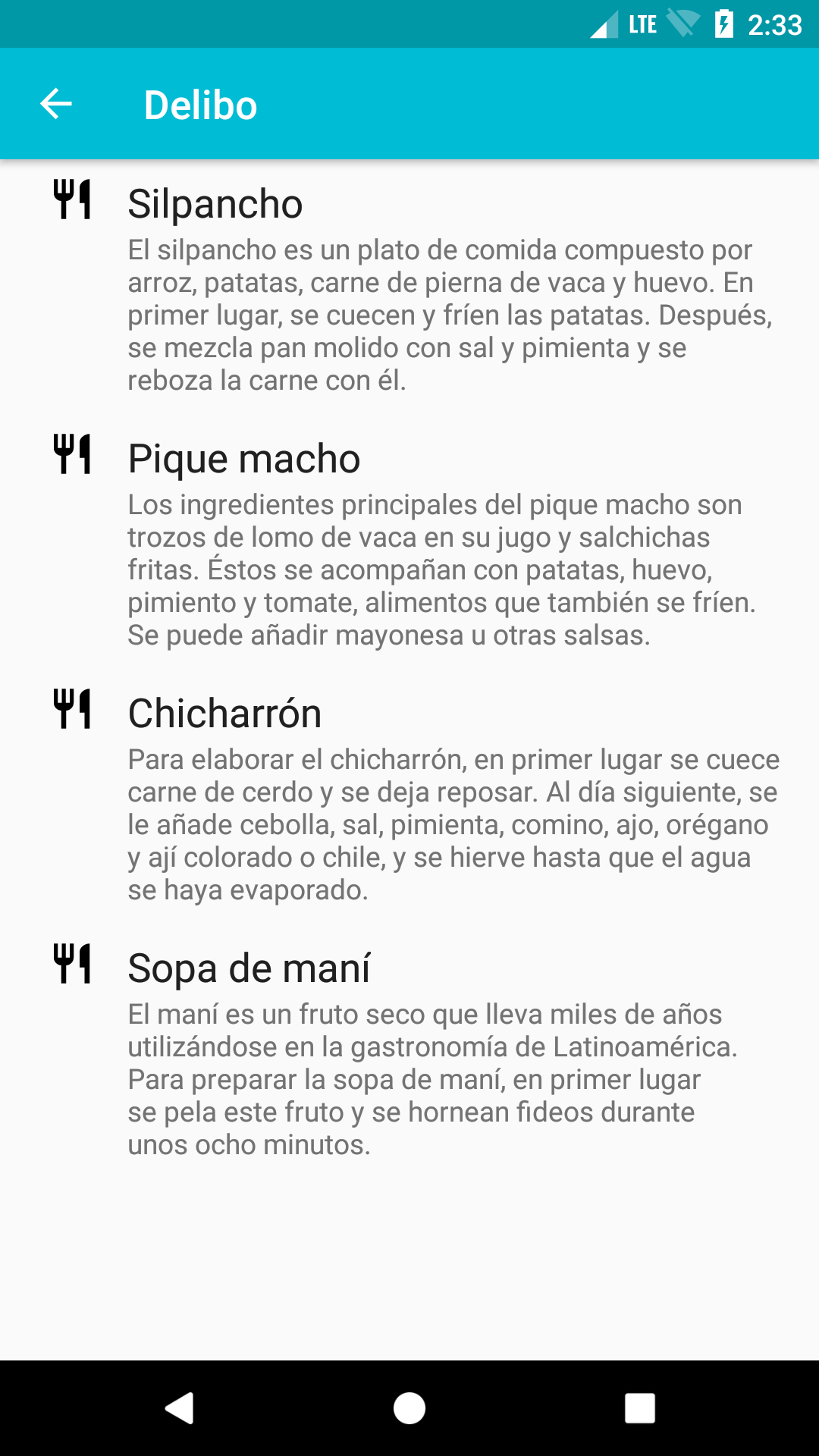
Task: Tap the Chicharrón dish title
Action: click(224, 712)
